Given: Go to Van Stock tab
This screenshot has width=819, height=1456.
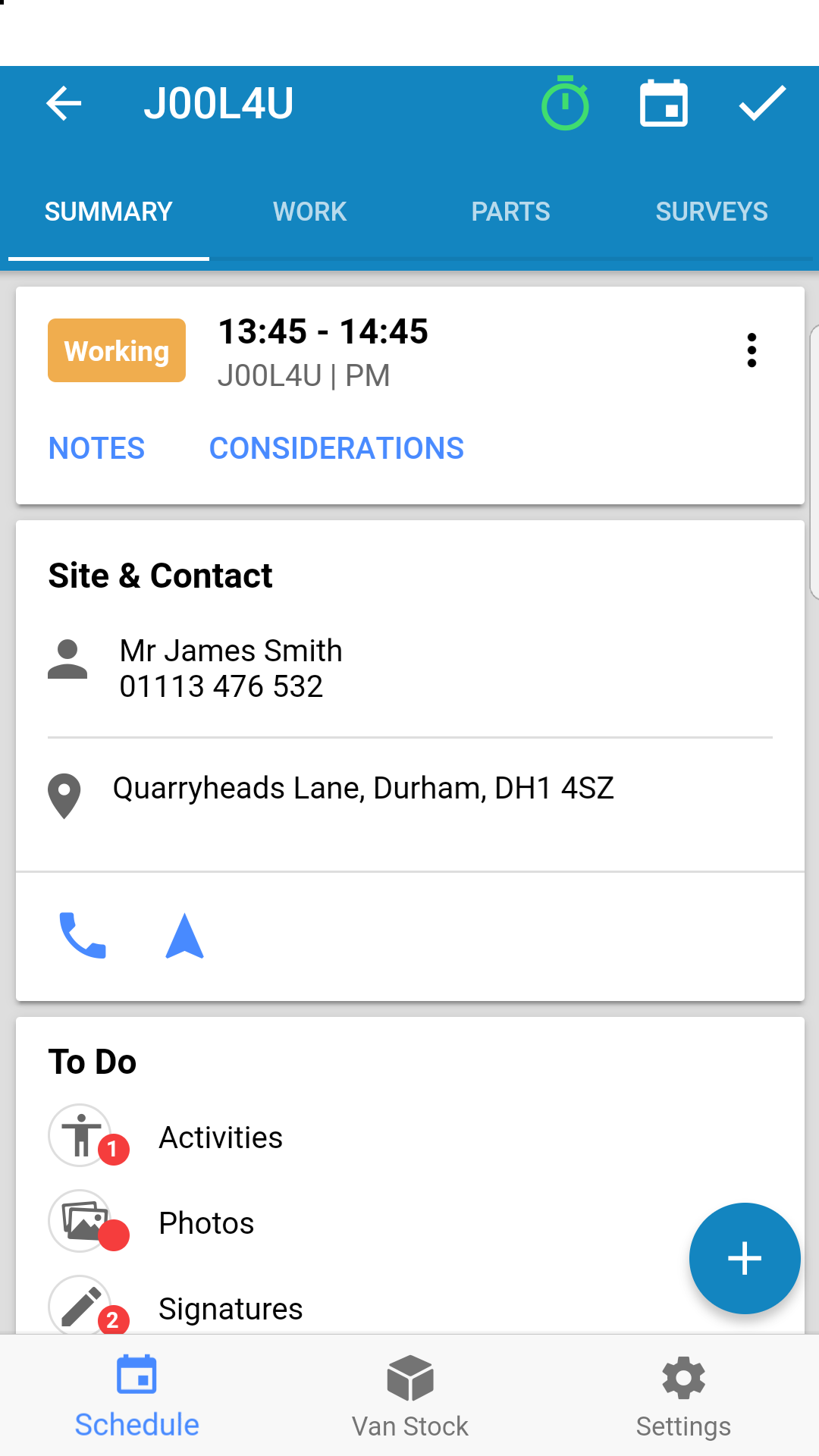Looking at the screenshot, I should [x=409, y=1397].
